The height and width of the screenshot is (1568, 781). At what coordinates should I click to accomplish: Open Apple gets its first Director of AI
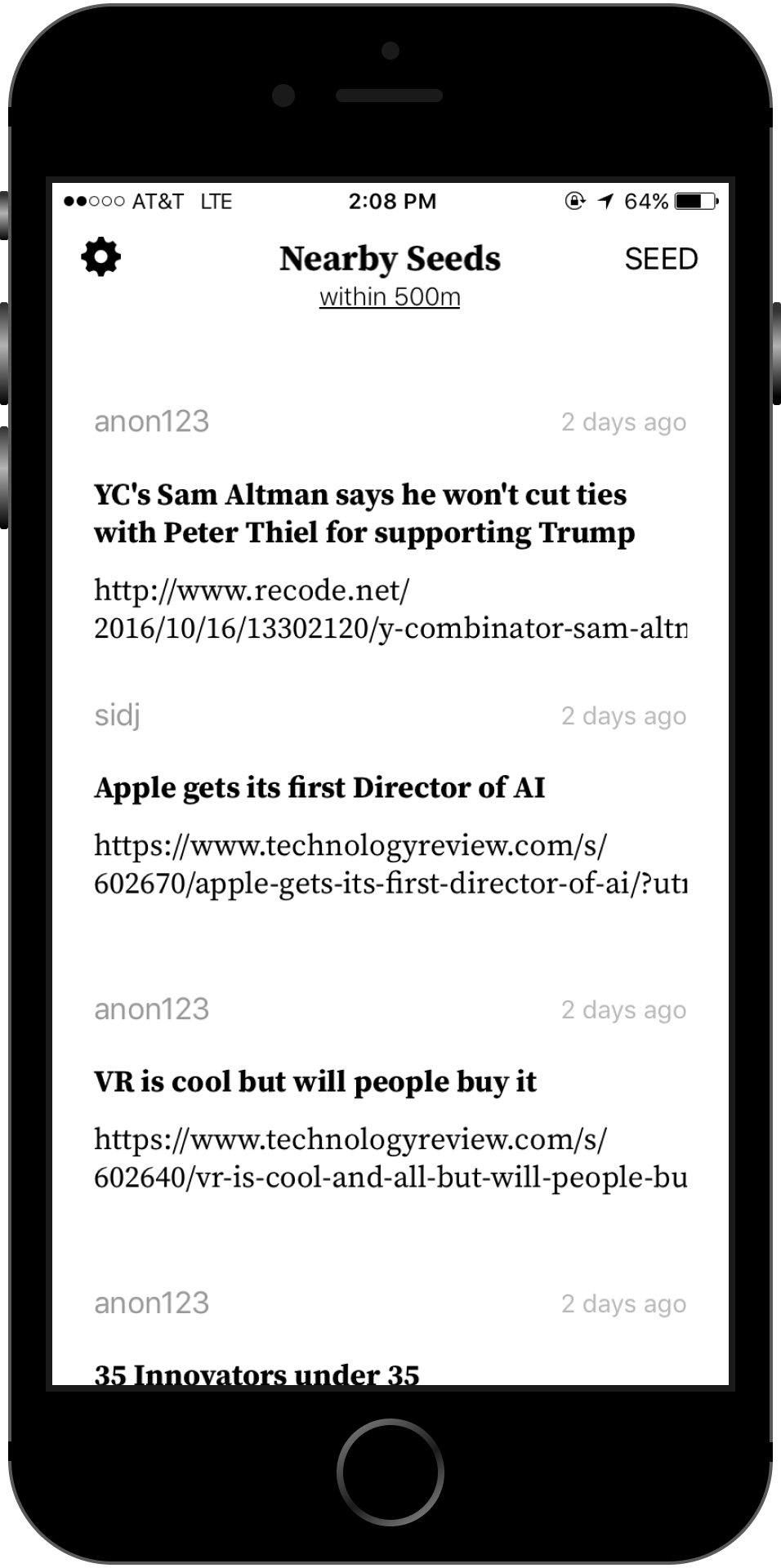pos(319,788)
